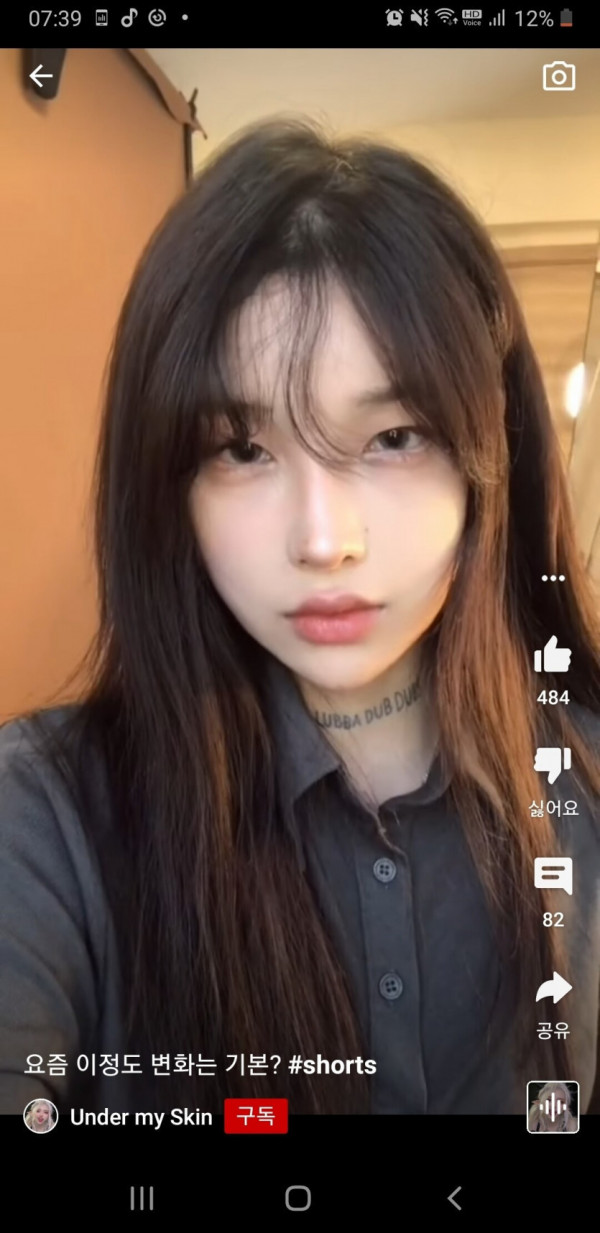
Task: Go back using the top-left arrow
Action: click(40, 76)
